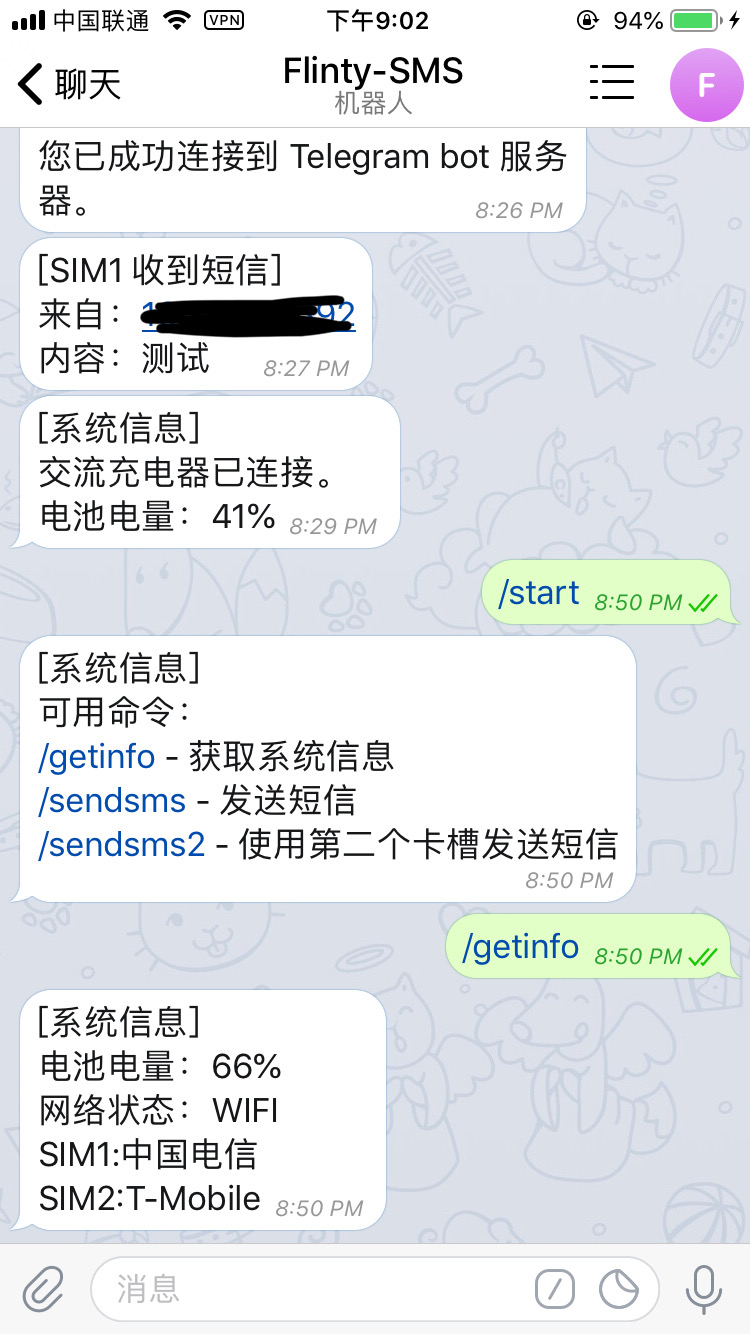750x1334 pixels.
Task: Select the /sendsms2 command link
Action: pyautogui.click(x=122, y=845)
